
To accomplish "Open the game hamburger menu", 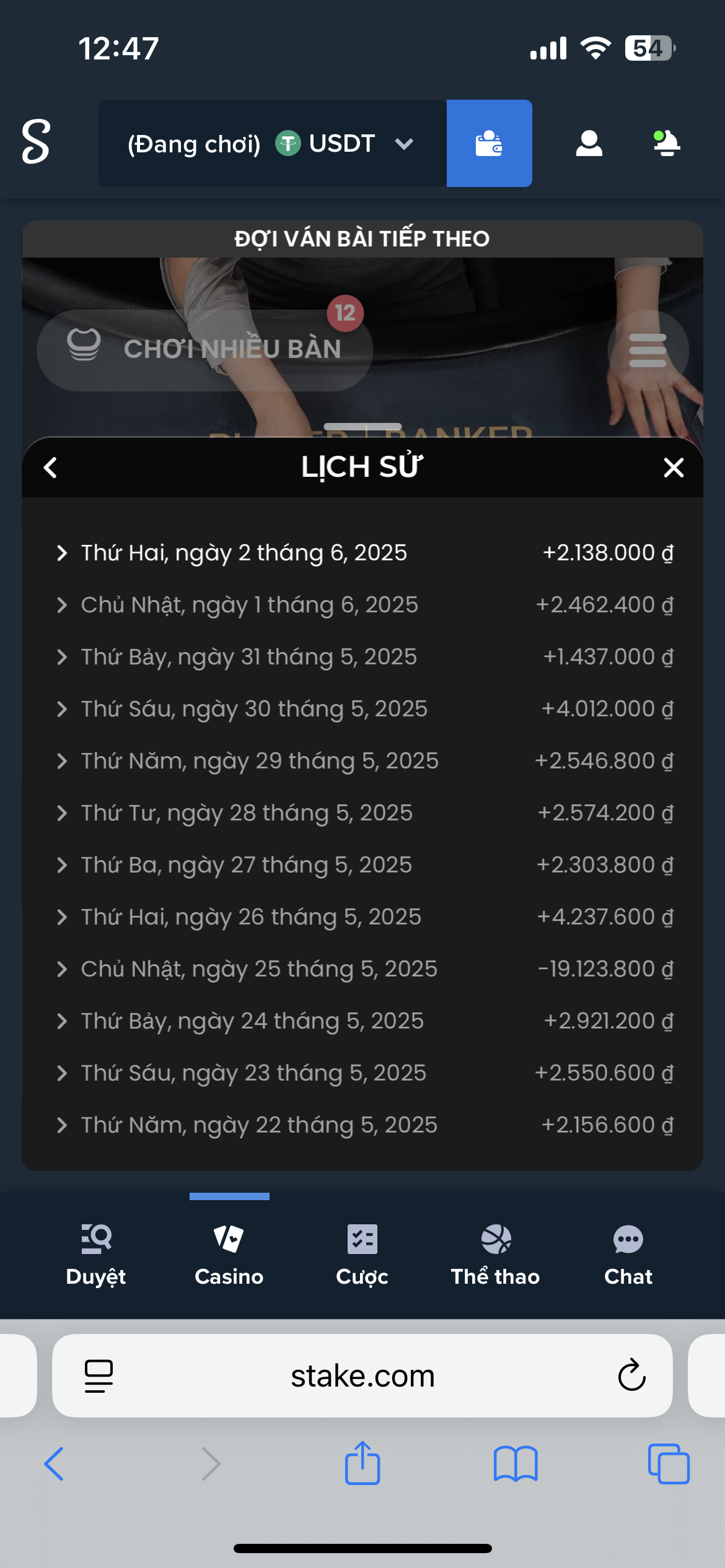I will tap(648, 350).
